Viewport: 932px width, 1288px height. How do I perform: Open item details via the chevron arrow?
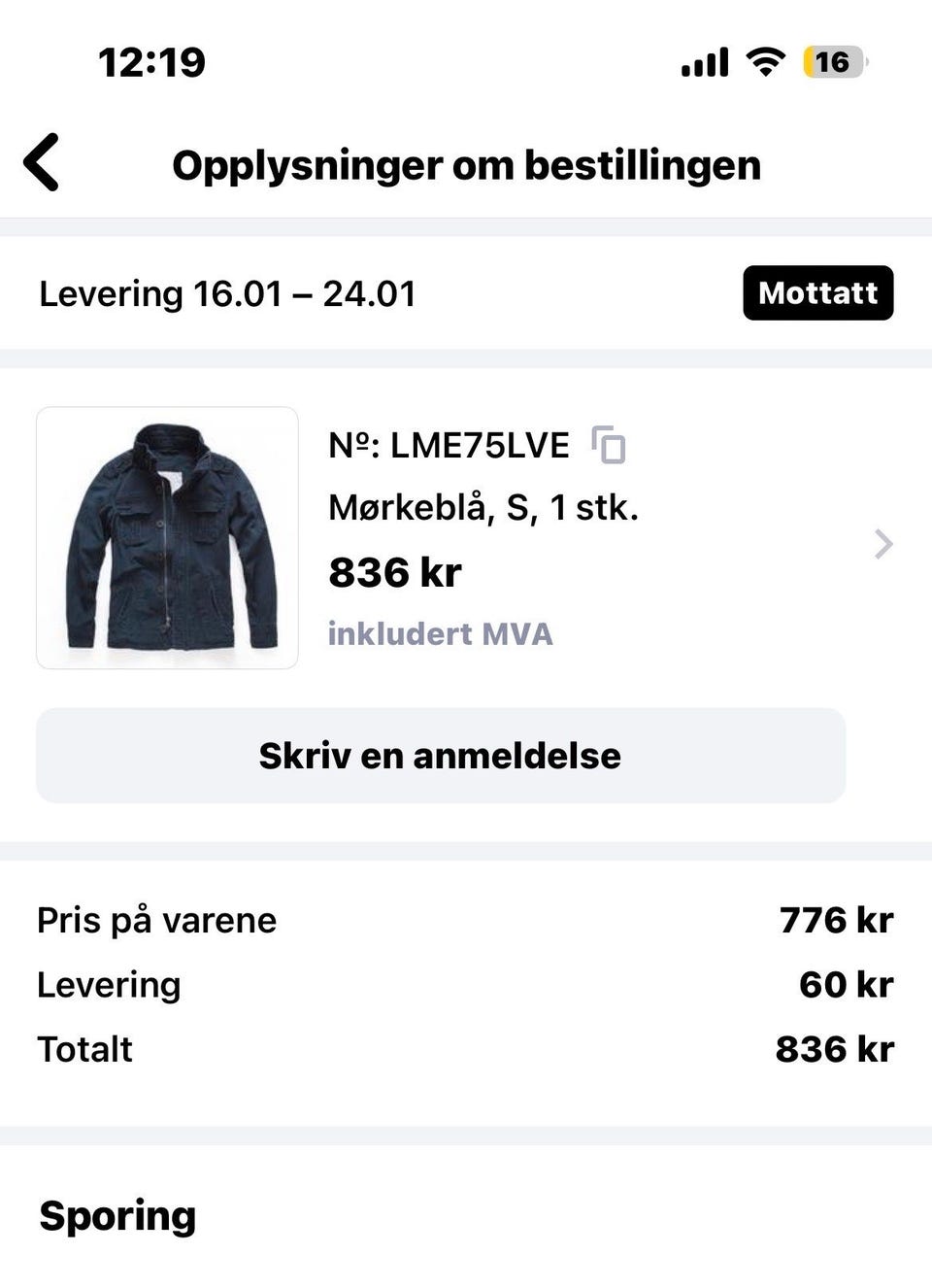click(882, 544)
